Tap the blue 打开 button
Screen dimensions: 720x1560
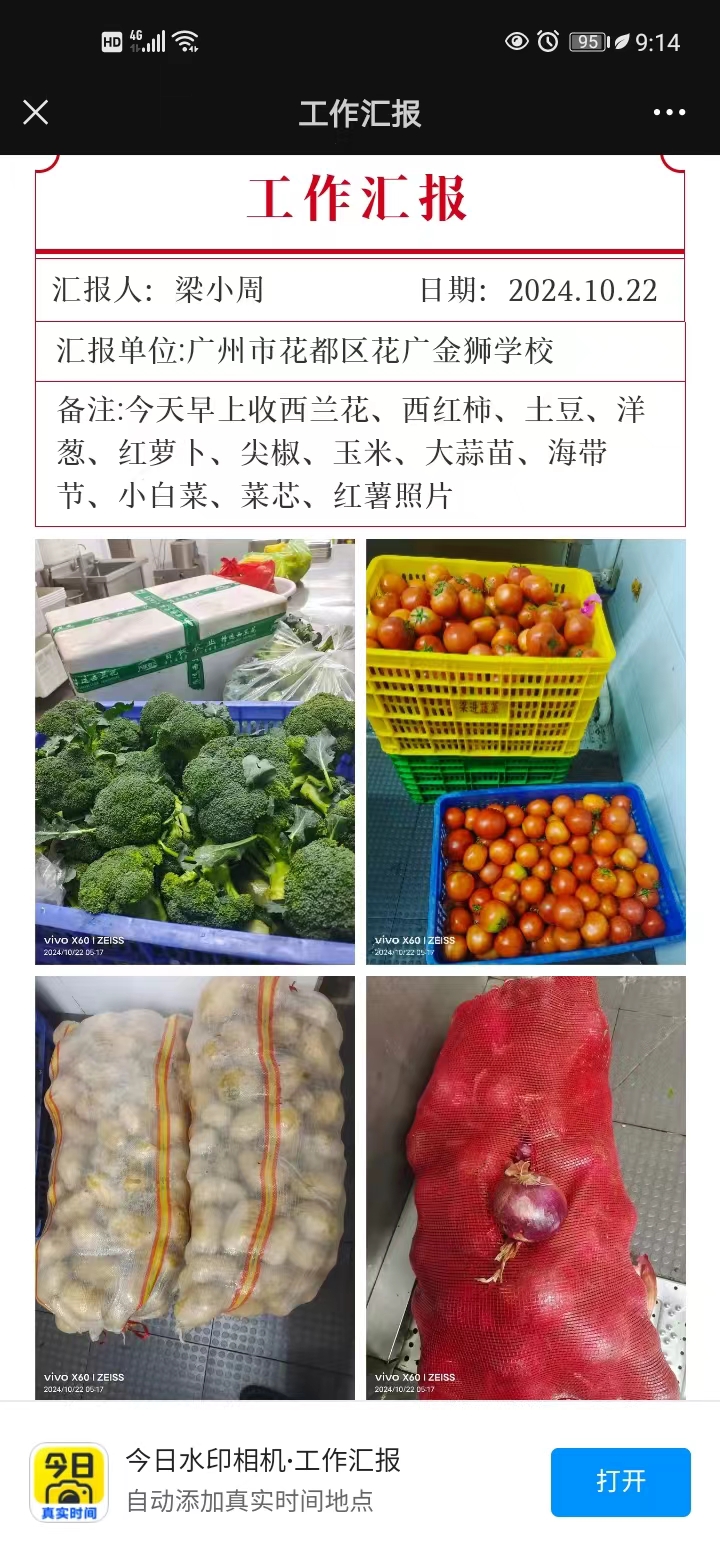tap(620, 1481)
